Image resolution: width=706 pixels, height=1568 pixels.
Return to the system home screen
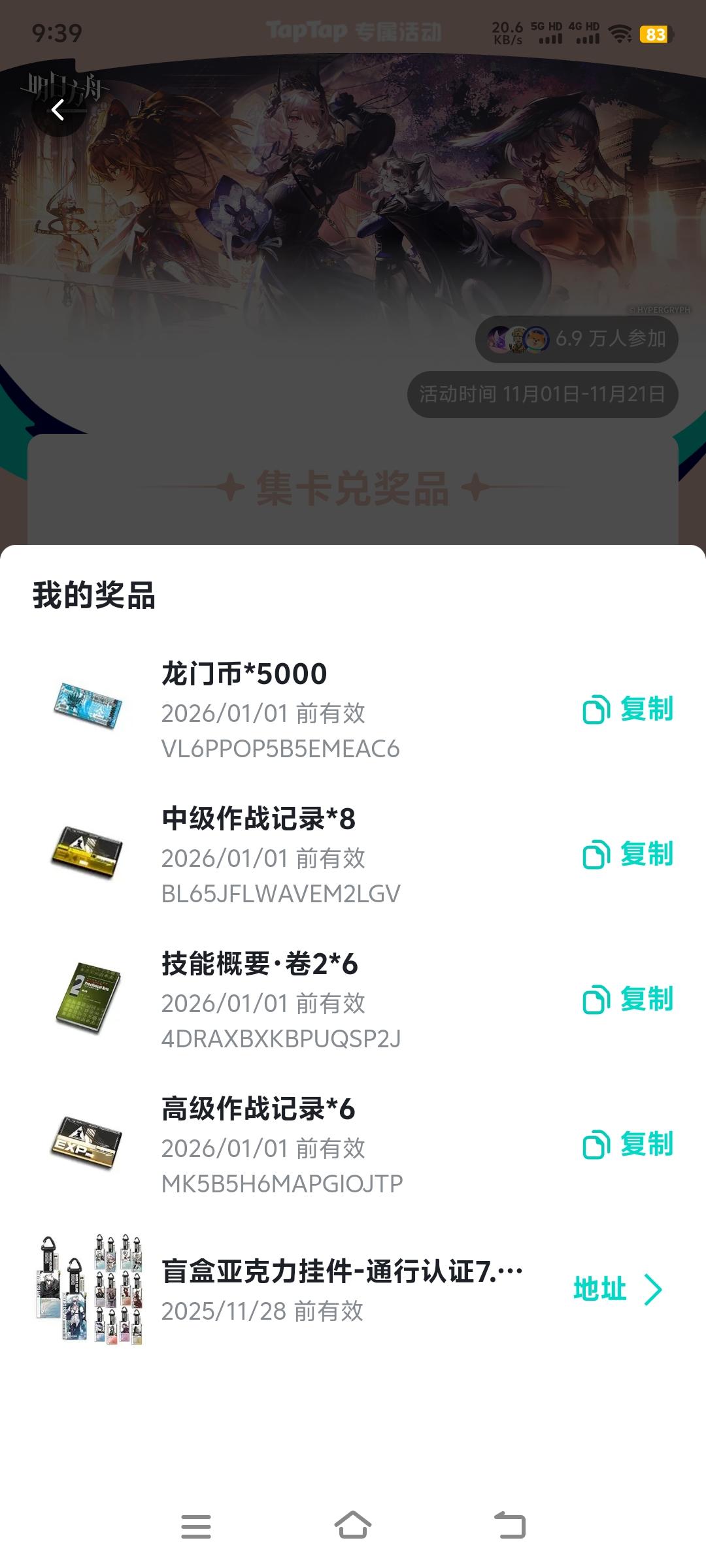pyautogui.click(x=353, y=1526)
